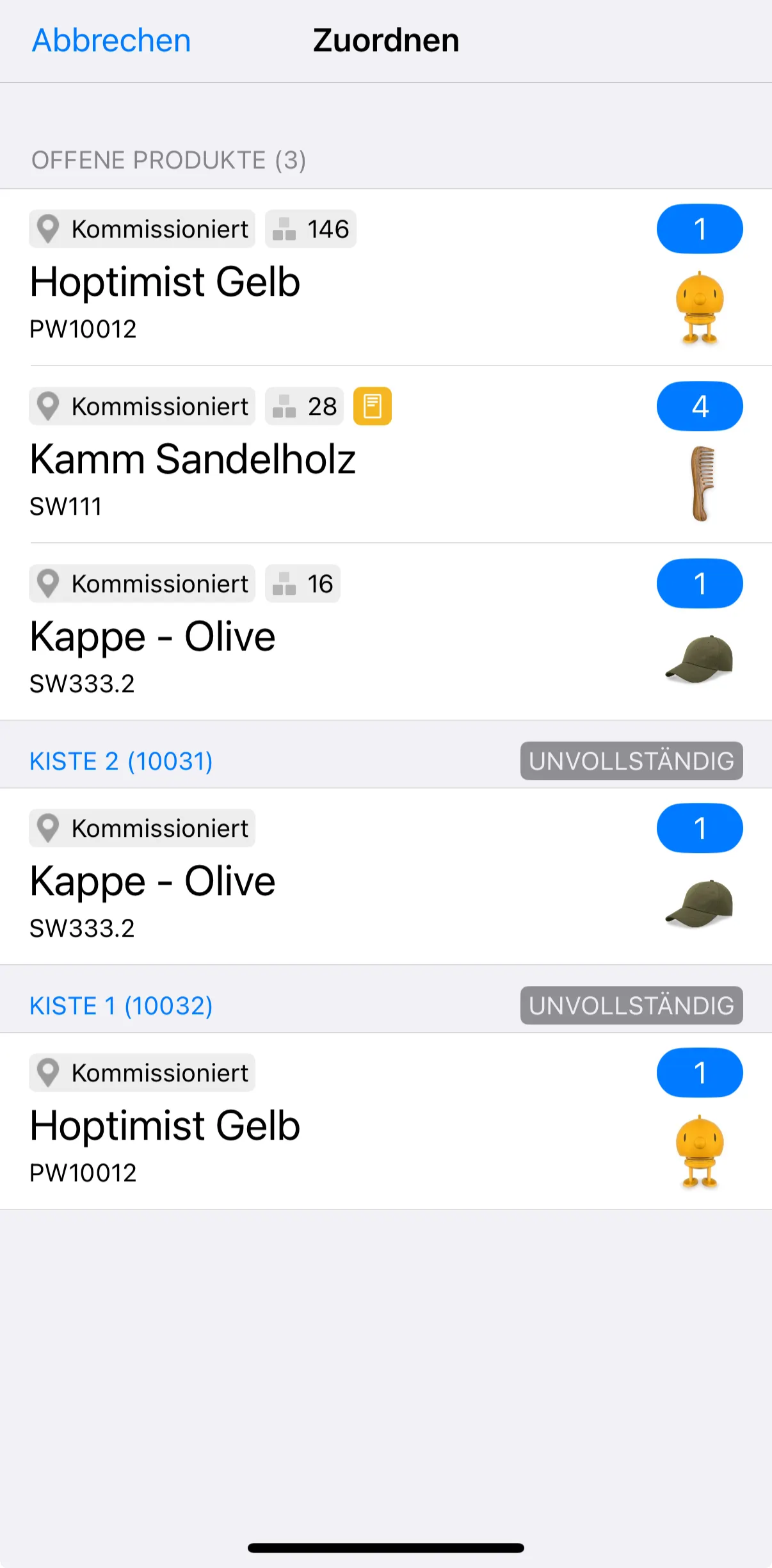The width and height of the screenshot is (772, 1568).
Task: Open the Kiste 1 (10032) header
Action: click(x=122, y=1006)
